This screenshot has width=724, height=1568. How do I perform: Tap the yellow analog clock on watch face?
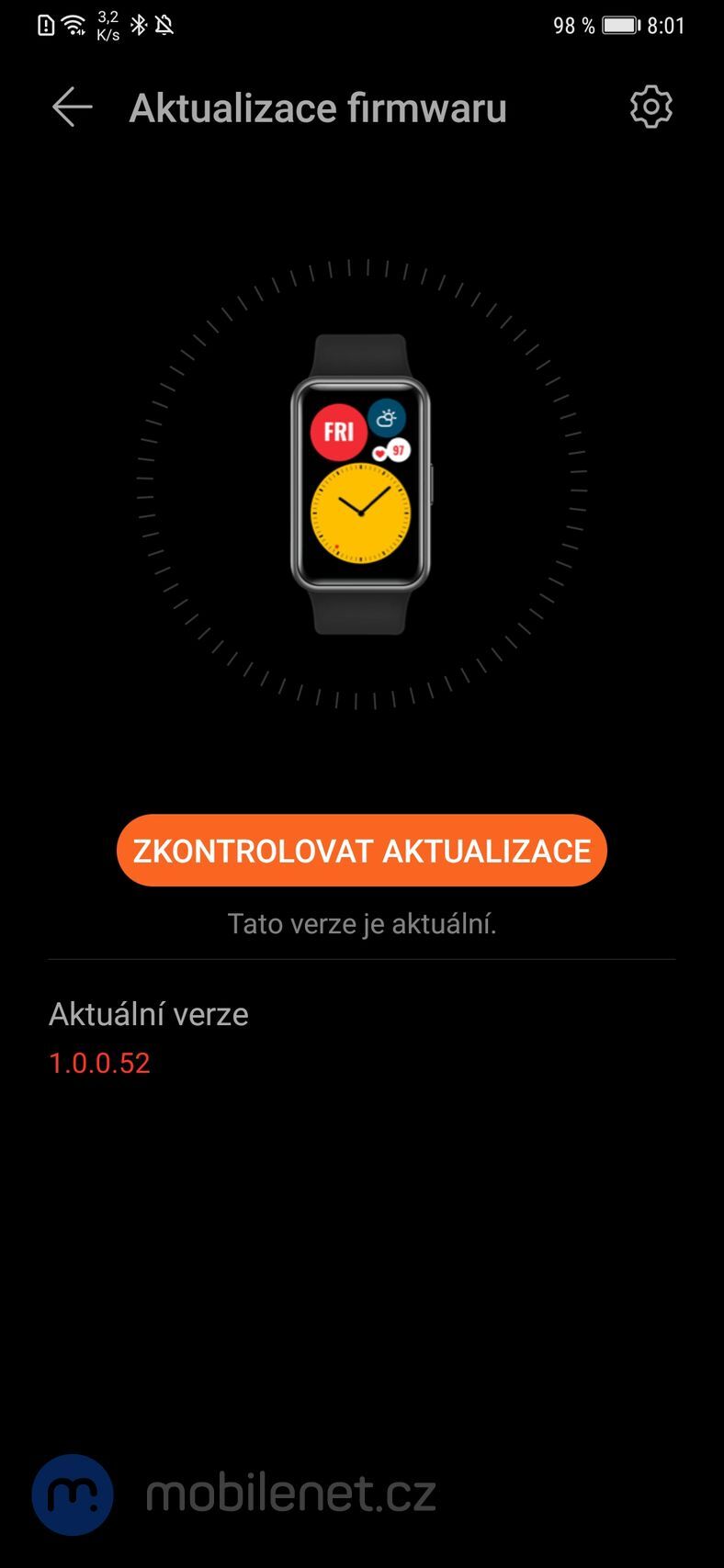coord(364,514)
